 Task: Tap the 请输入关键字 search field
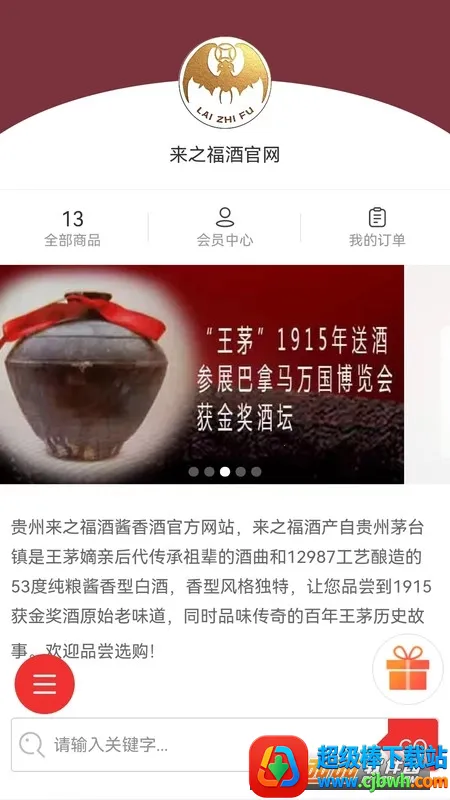(199, 745)
